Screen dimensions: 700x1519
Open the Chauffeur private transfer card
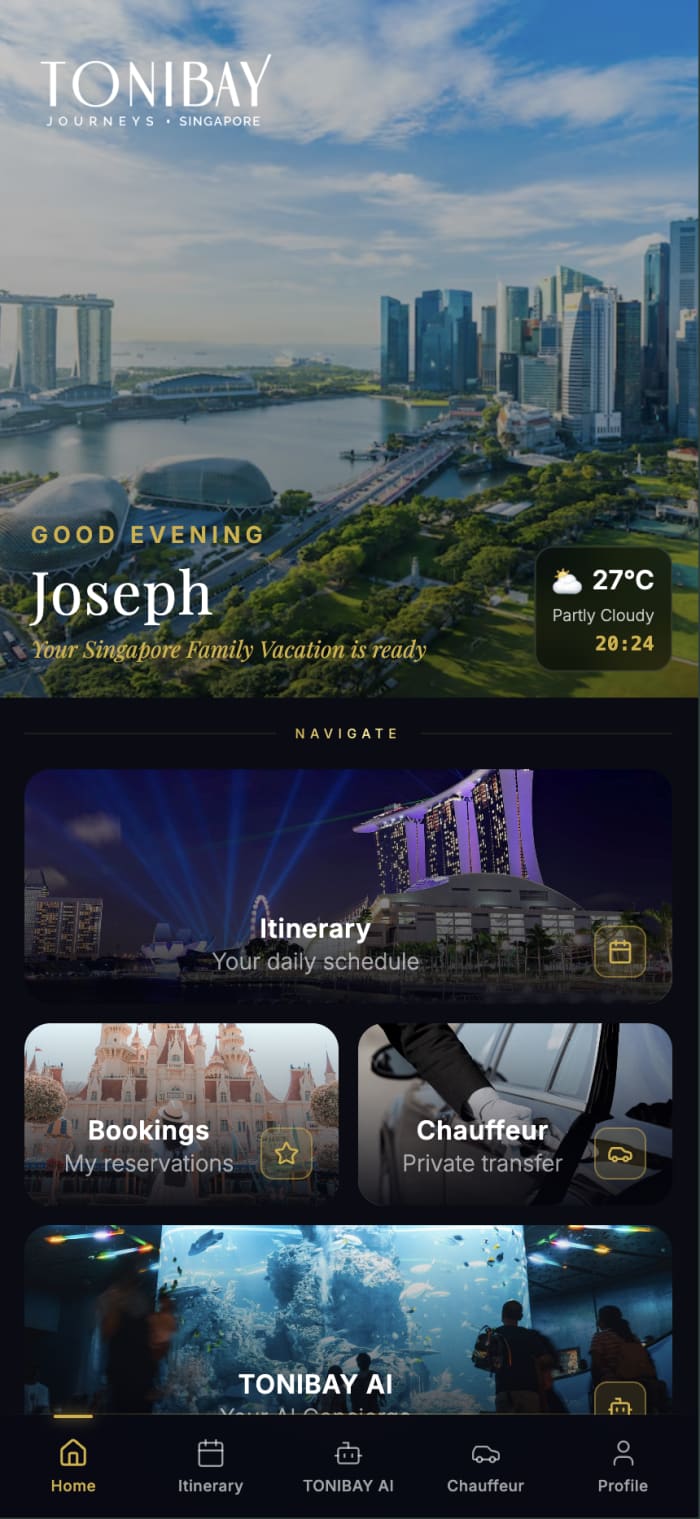(515, 1114)
